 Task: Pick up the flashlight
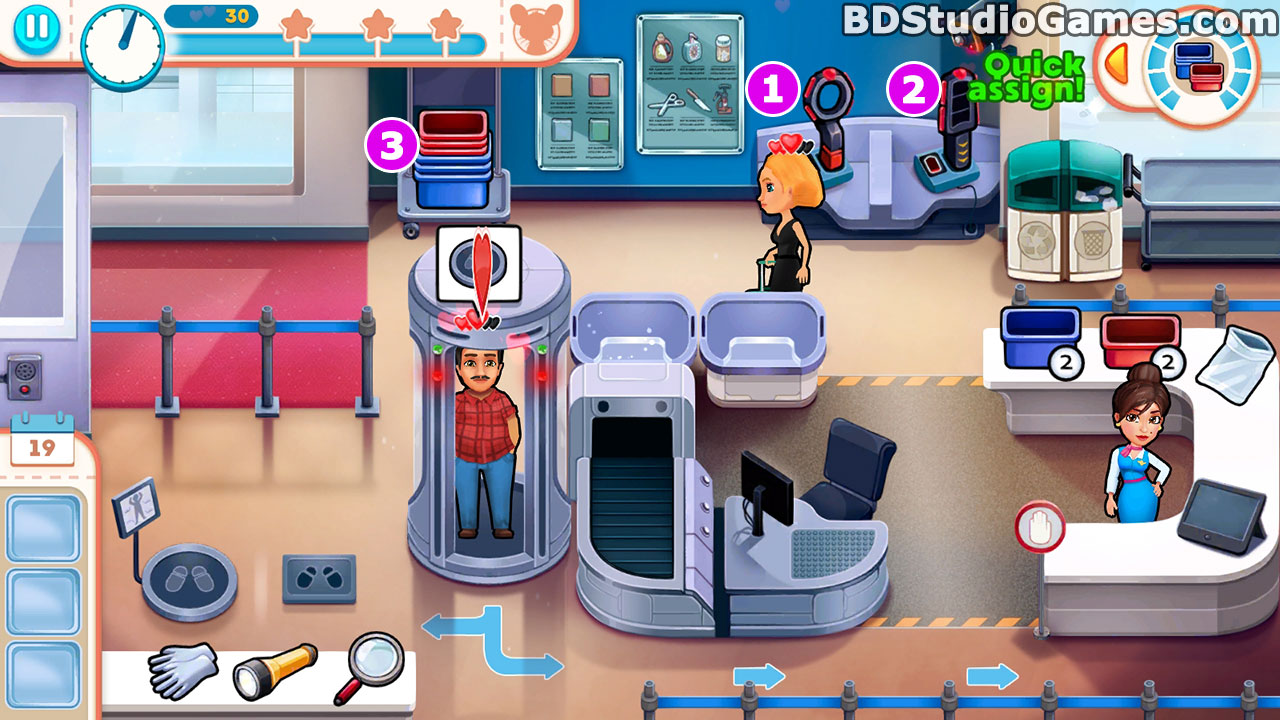point(274,670)
